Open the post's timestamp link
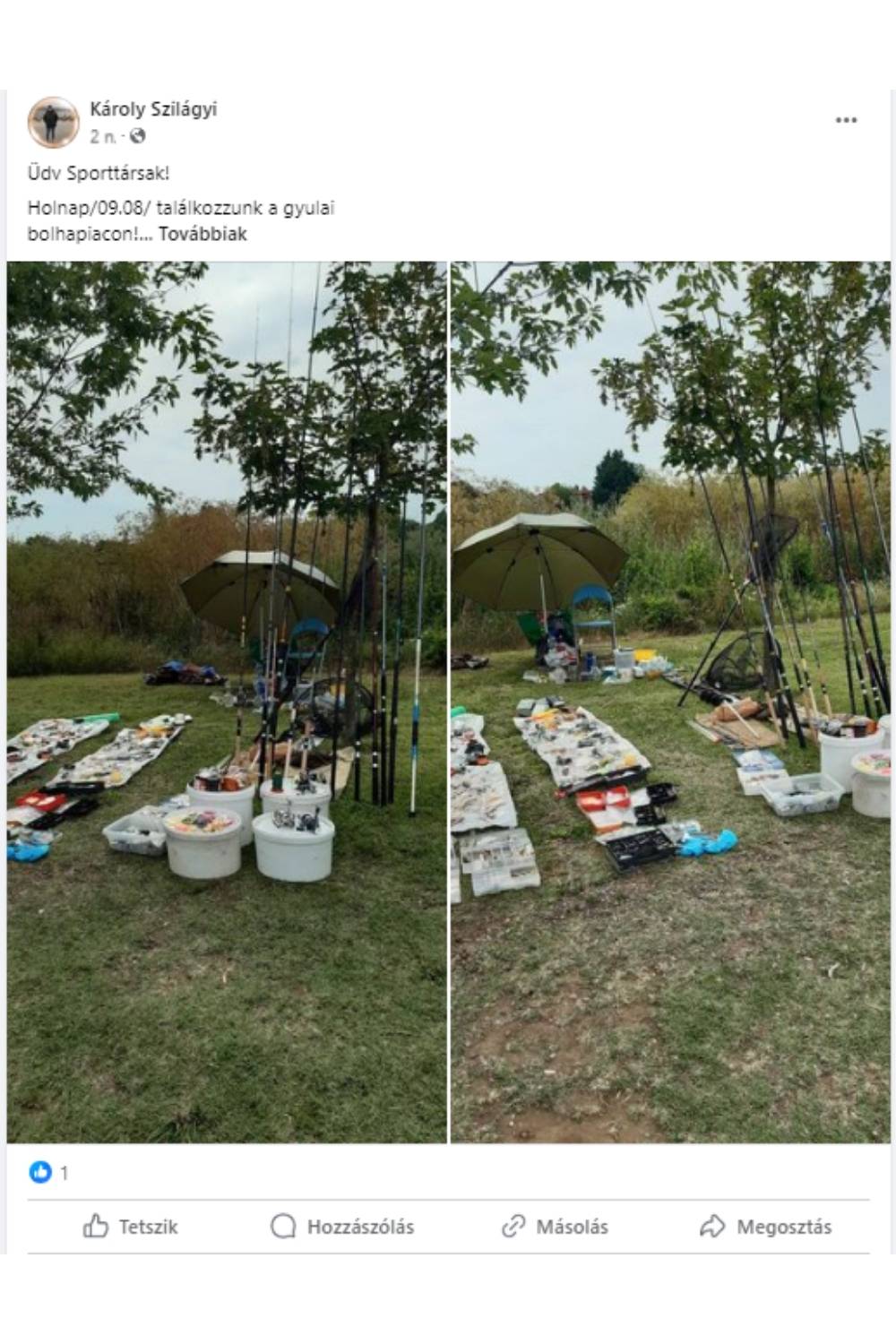Screen dimensions: 896x1344 (x=102, y=137)
